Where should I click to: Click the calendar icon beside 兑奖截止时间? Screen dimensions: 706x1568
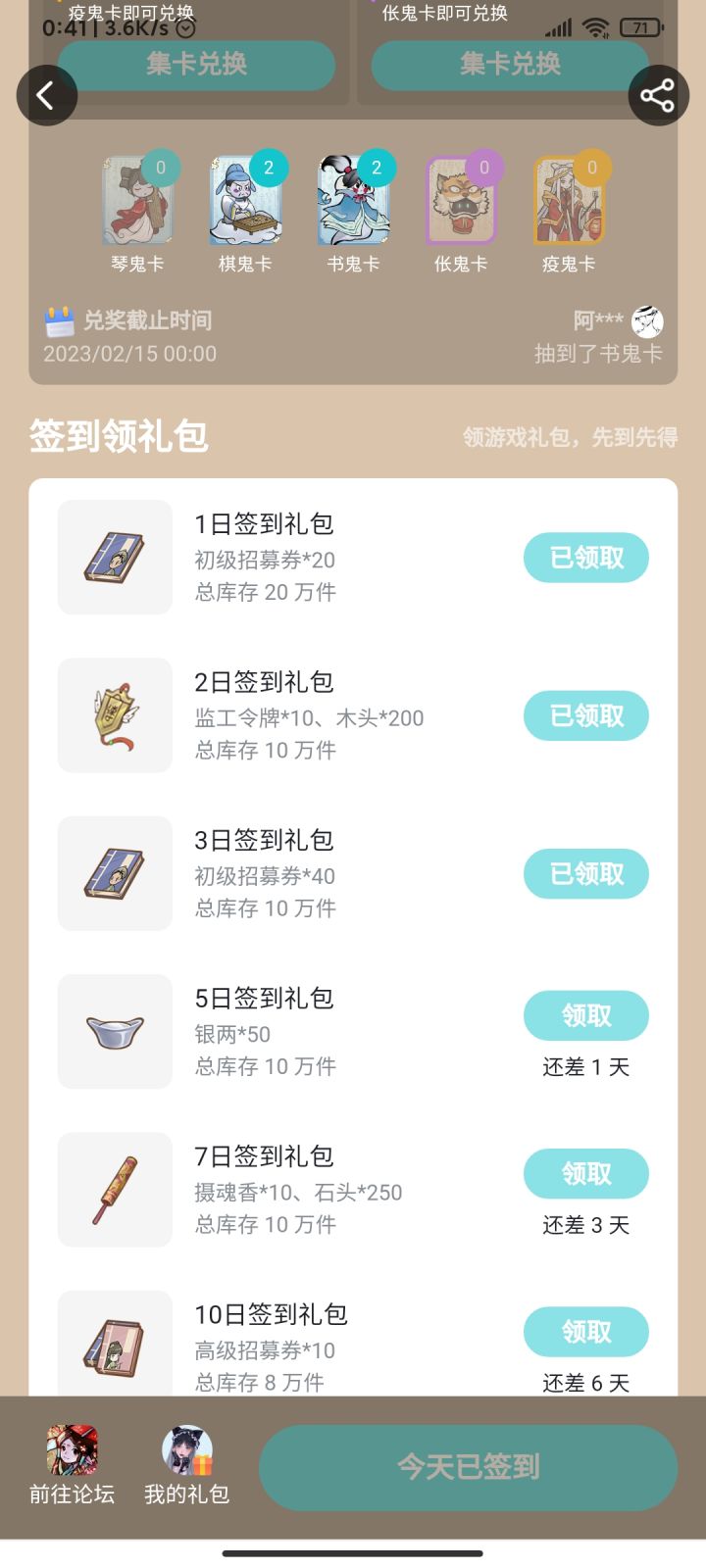pos(61,319)
